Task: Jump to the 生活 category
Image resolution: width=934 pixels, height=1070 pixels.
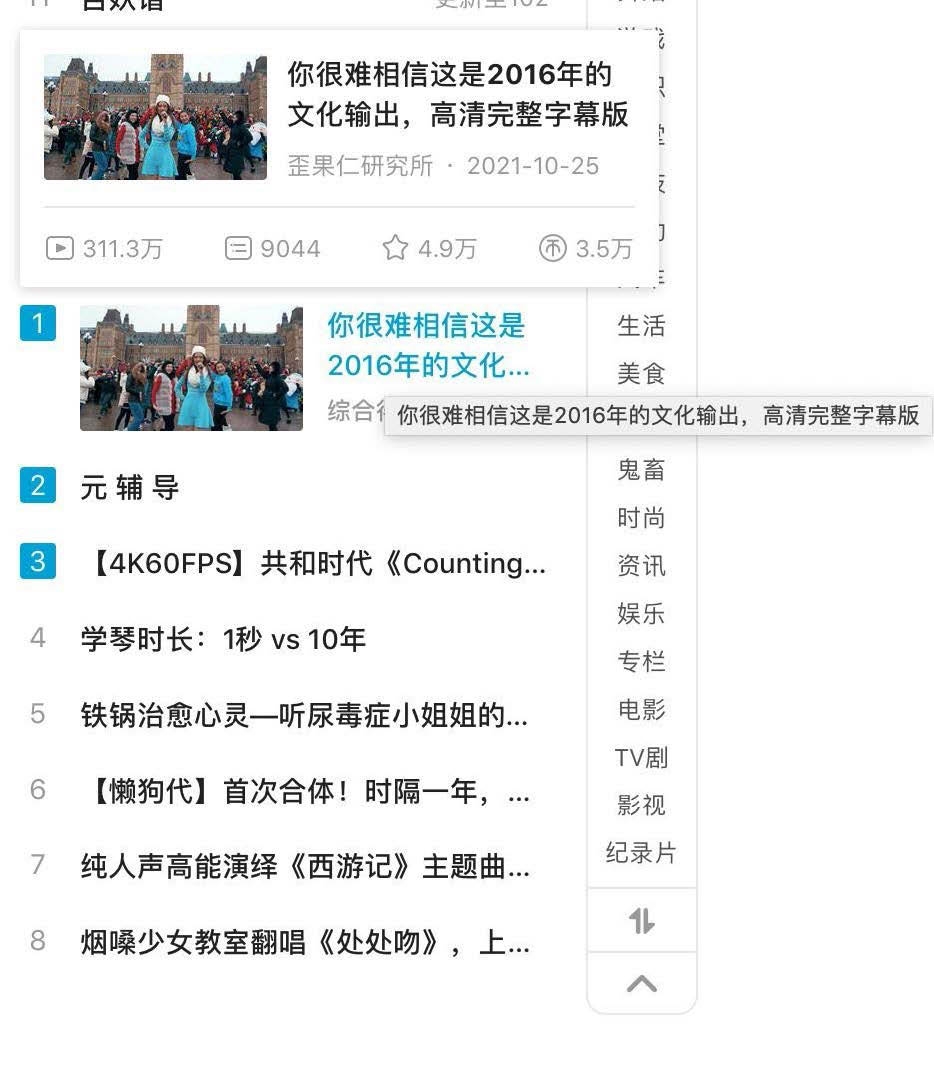Action: tap(641, 326)
